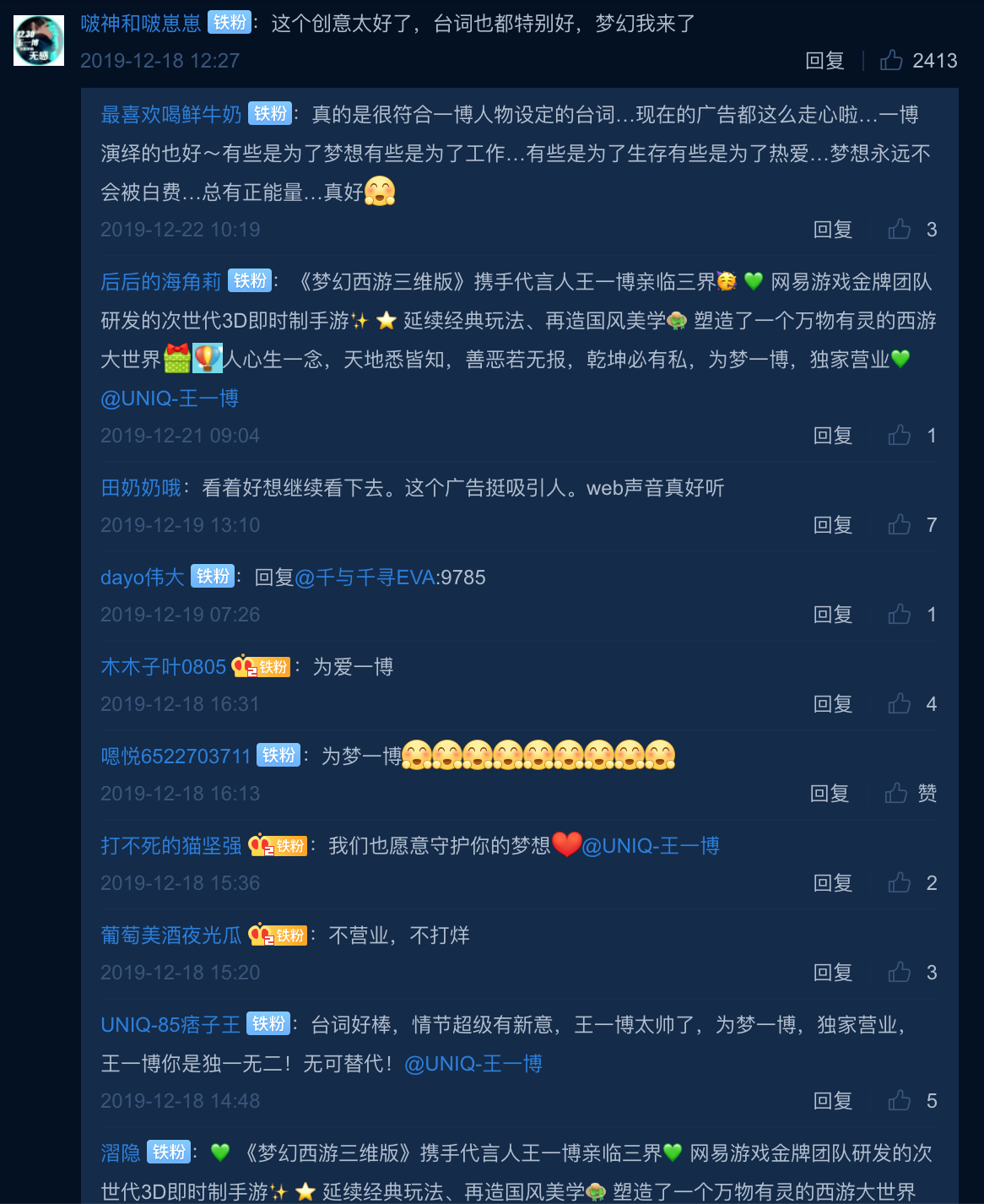
Task: Reply to 啵神和啵崽崽's main comment
Action: [x=825, y=61]
